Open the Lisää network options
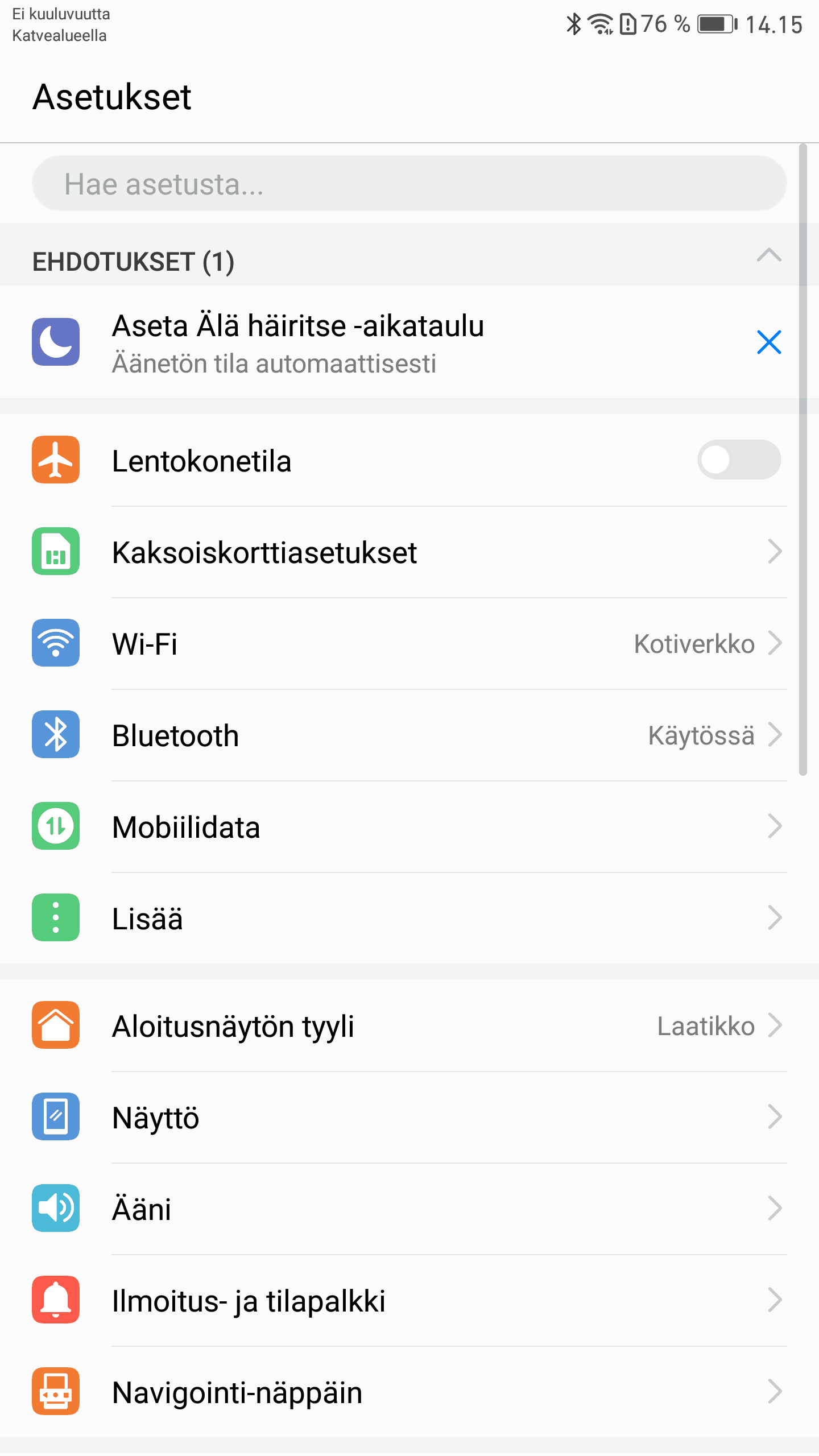The height and width of the screenshot is (1456, 819). pyautogui.click(x=409, y=919)
